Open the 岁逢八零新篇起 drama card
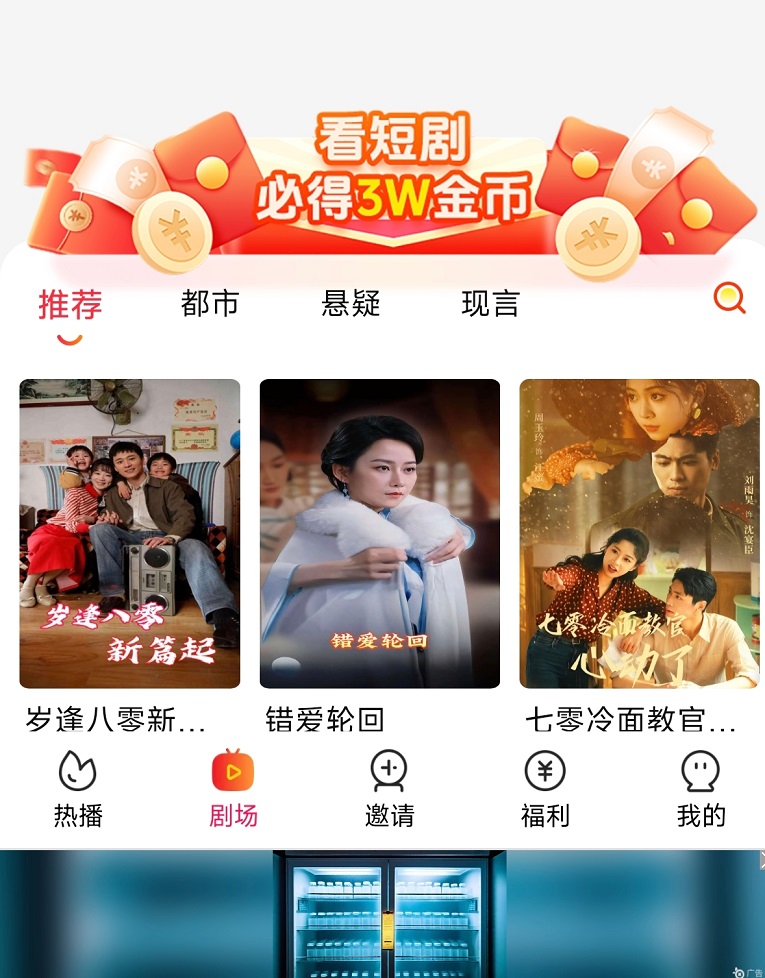The image size is (765, 978). pyautogui.click(x=130, y=533)
